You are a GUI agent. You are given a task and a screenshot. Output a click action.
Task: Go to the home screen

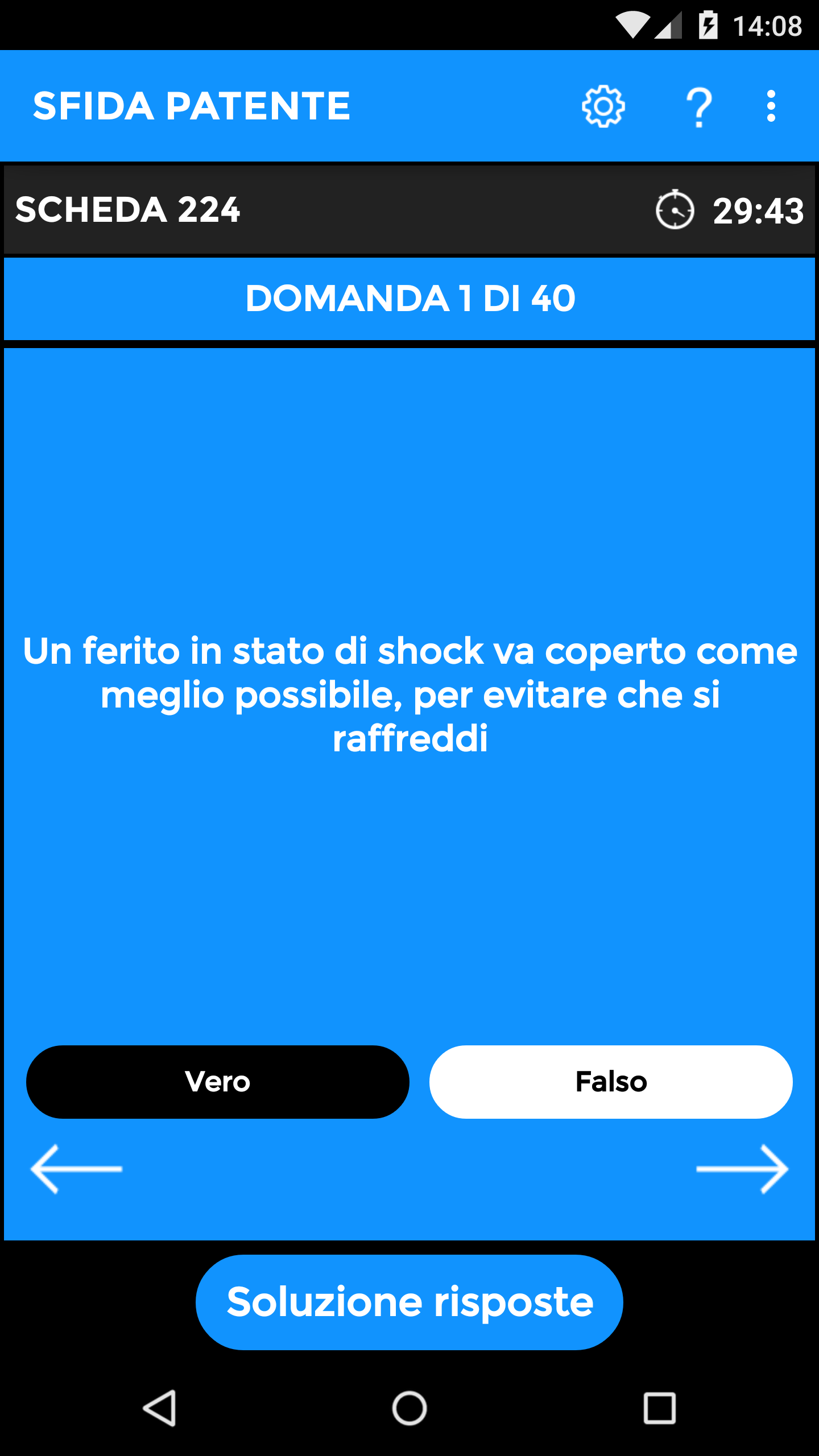click(409, 1408)
